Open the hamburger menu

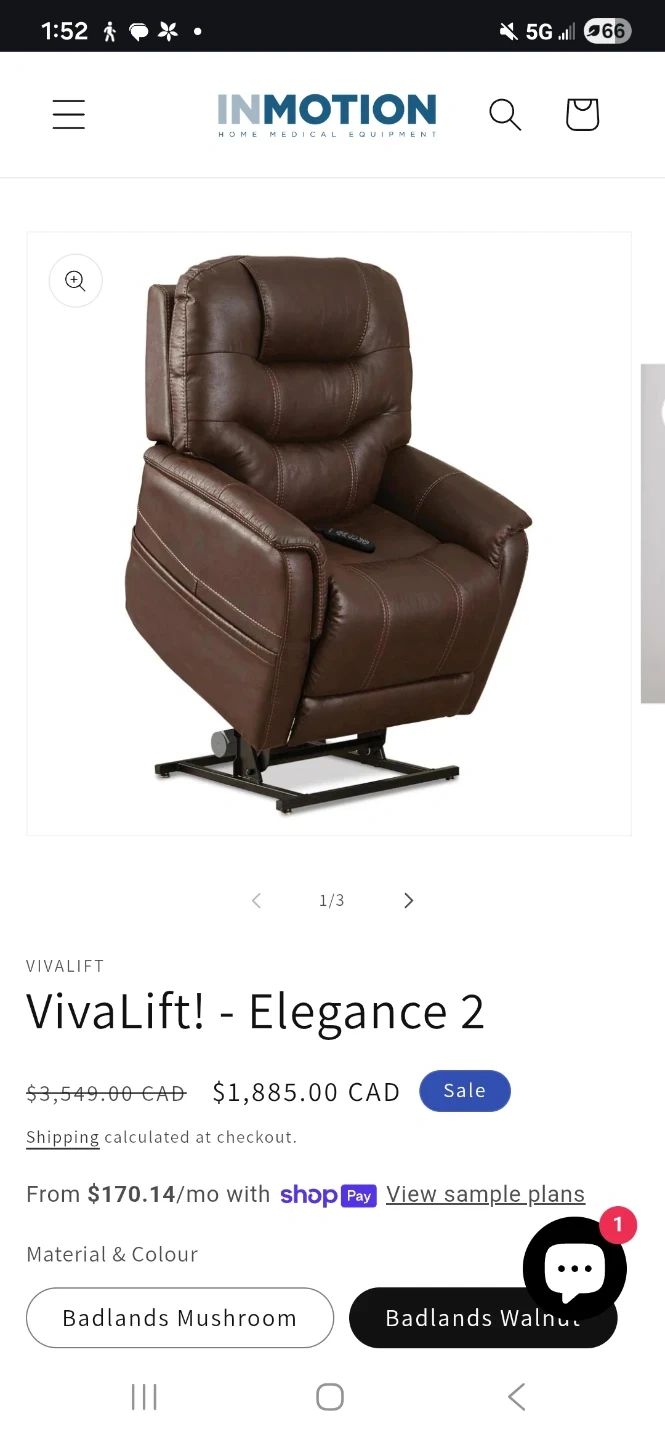69,114
